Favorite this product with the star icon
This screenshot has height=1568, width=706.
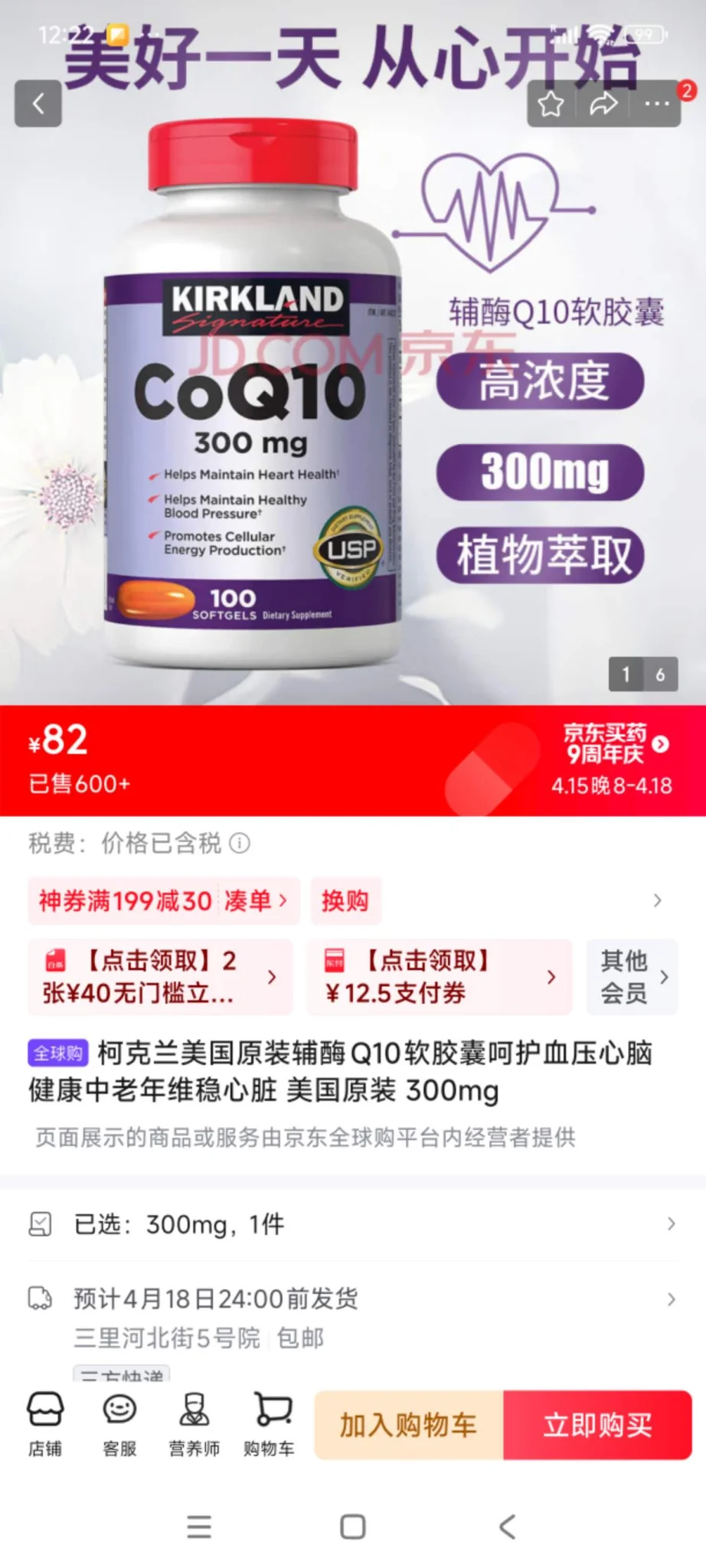(x=551, y=104)
